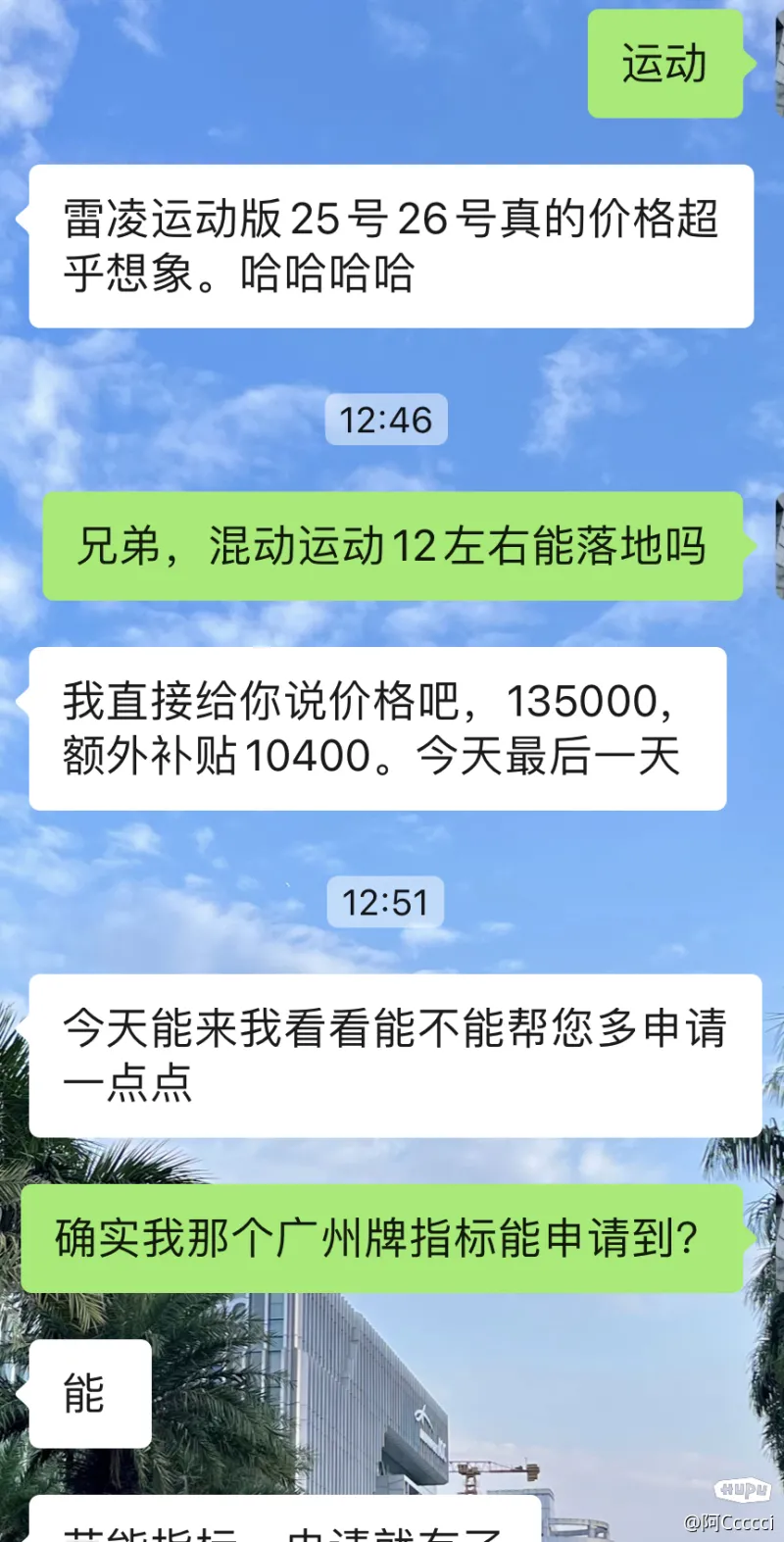Screen dimensions: 784x1542
Task: Tap the 12:51 timestamp label
Action: (x=386, y=902)
